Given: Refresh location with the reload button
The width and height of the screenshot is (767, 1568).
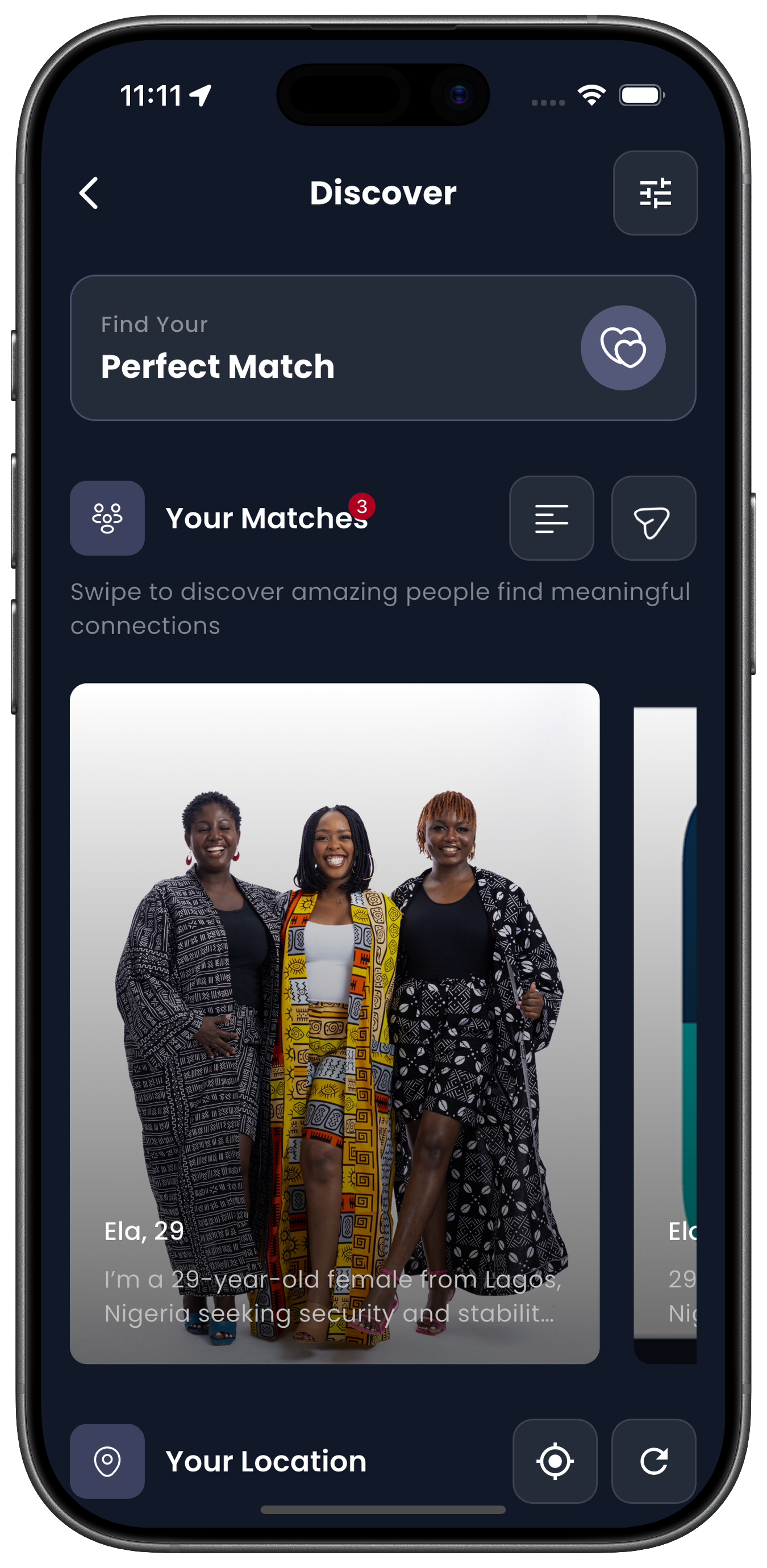Looking at the screenshot, I should click(653, 1461).
